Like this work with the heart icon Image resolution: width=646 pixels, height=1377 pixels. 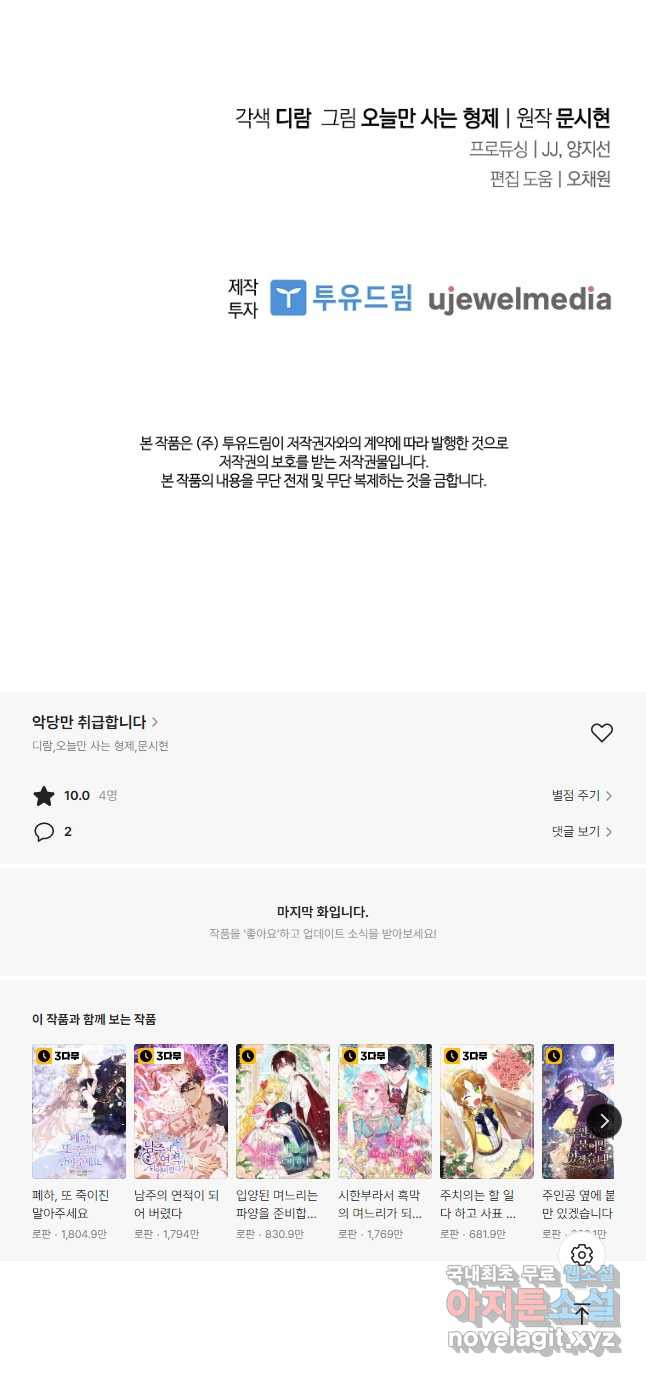(x=601, y=733)
